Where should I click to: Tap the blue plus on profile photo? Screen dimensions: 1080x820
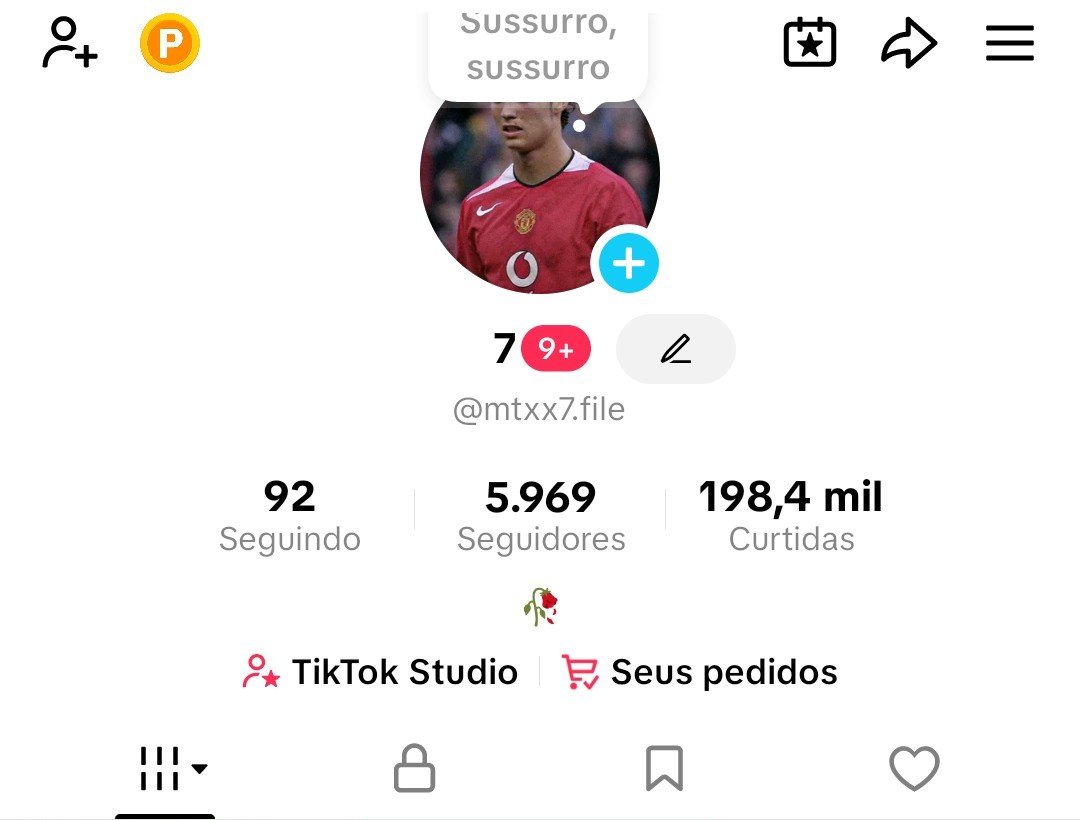pos(628,264)
